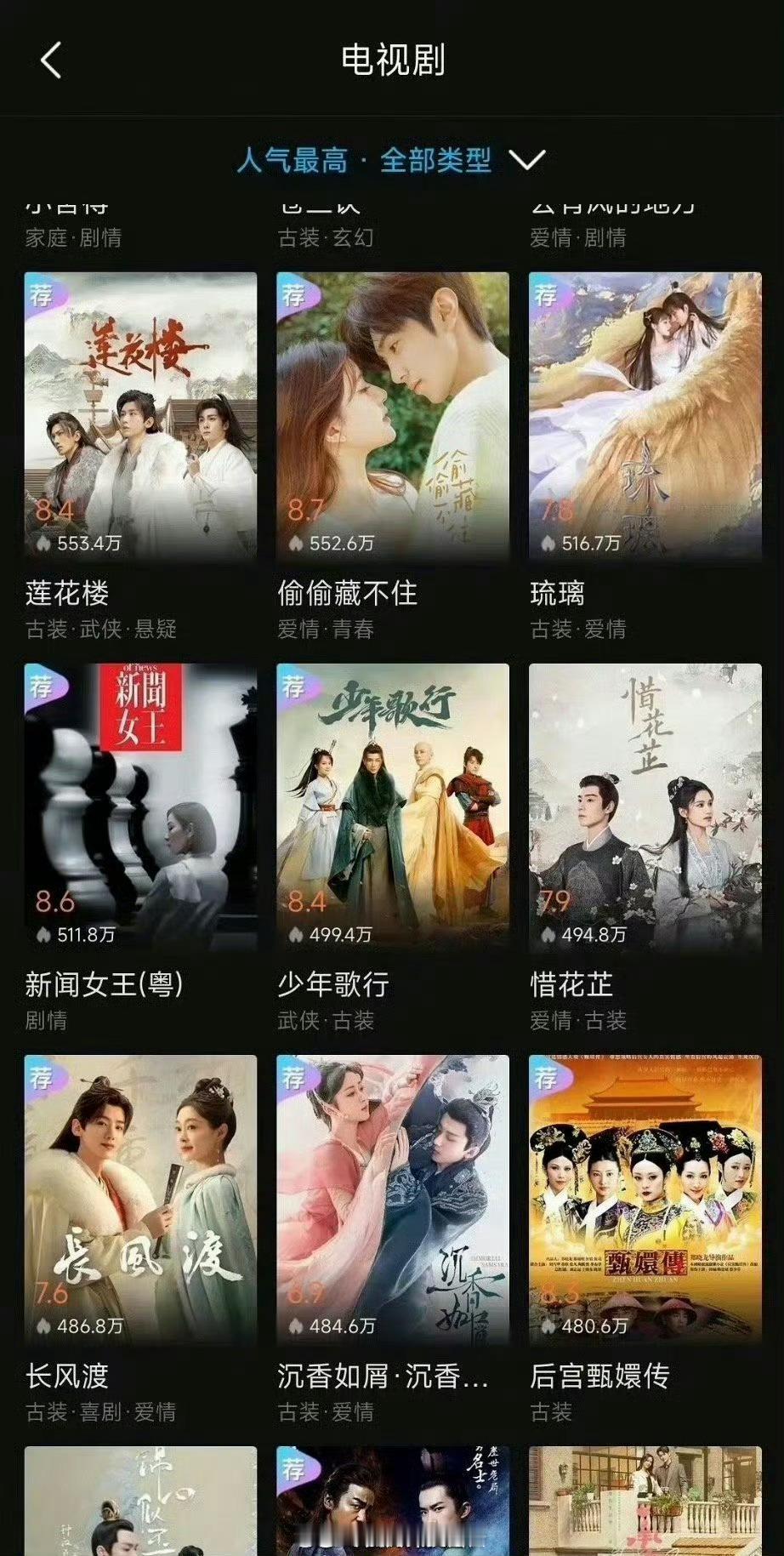Screen dimensions: 784x1556
Task: View the 少年歌行 series
Action: tap(392, 807)
